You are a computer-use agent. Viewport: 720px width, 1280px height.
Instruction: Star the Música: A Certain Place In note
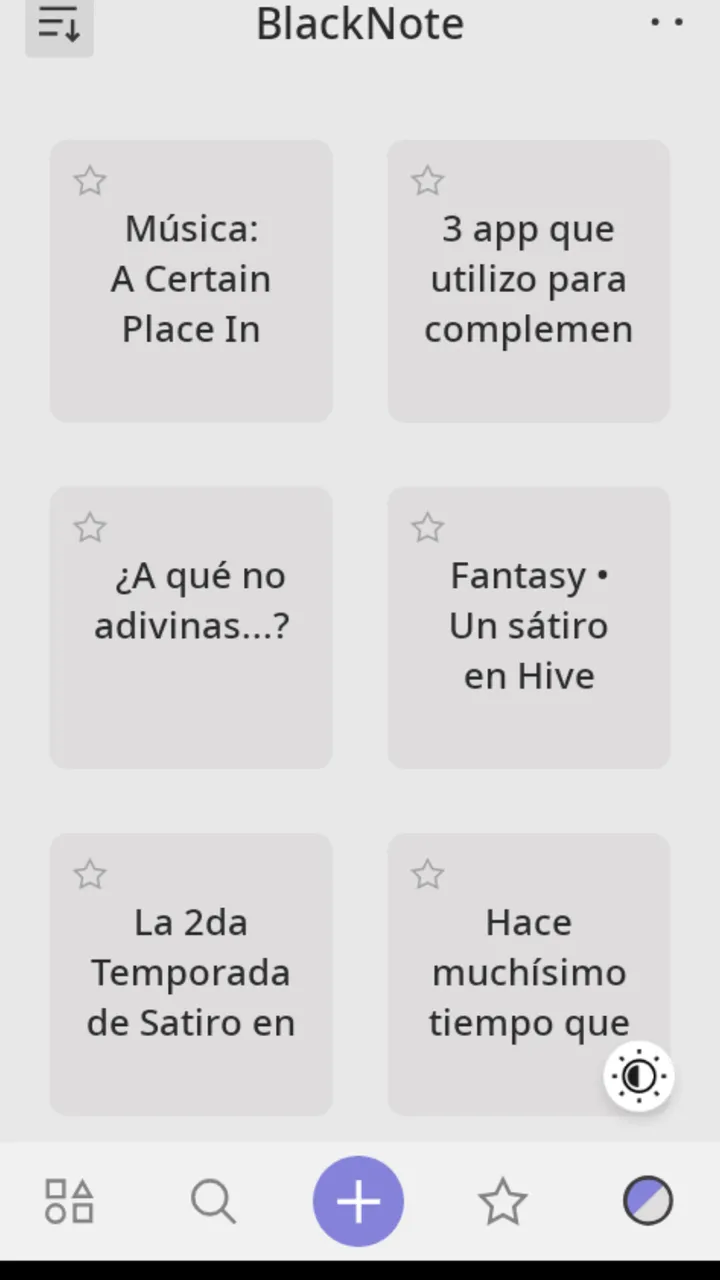pyautogui.click(x=90, y=181)
